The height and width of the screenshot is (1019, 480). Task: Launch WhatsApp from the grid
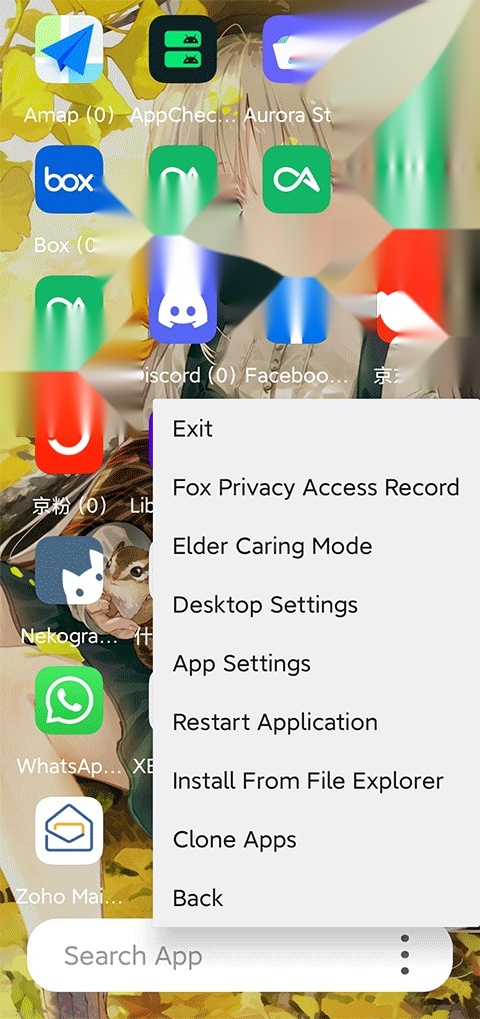click(x=69, y=700)
